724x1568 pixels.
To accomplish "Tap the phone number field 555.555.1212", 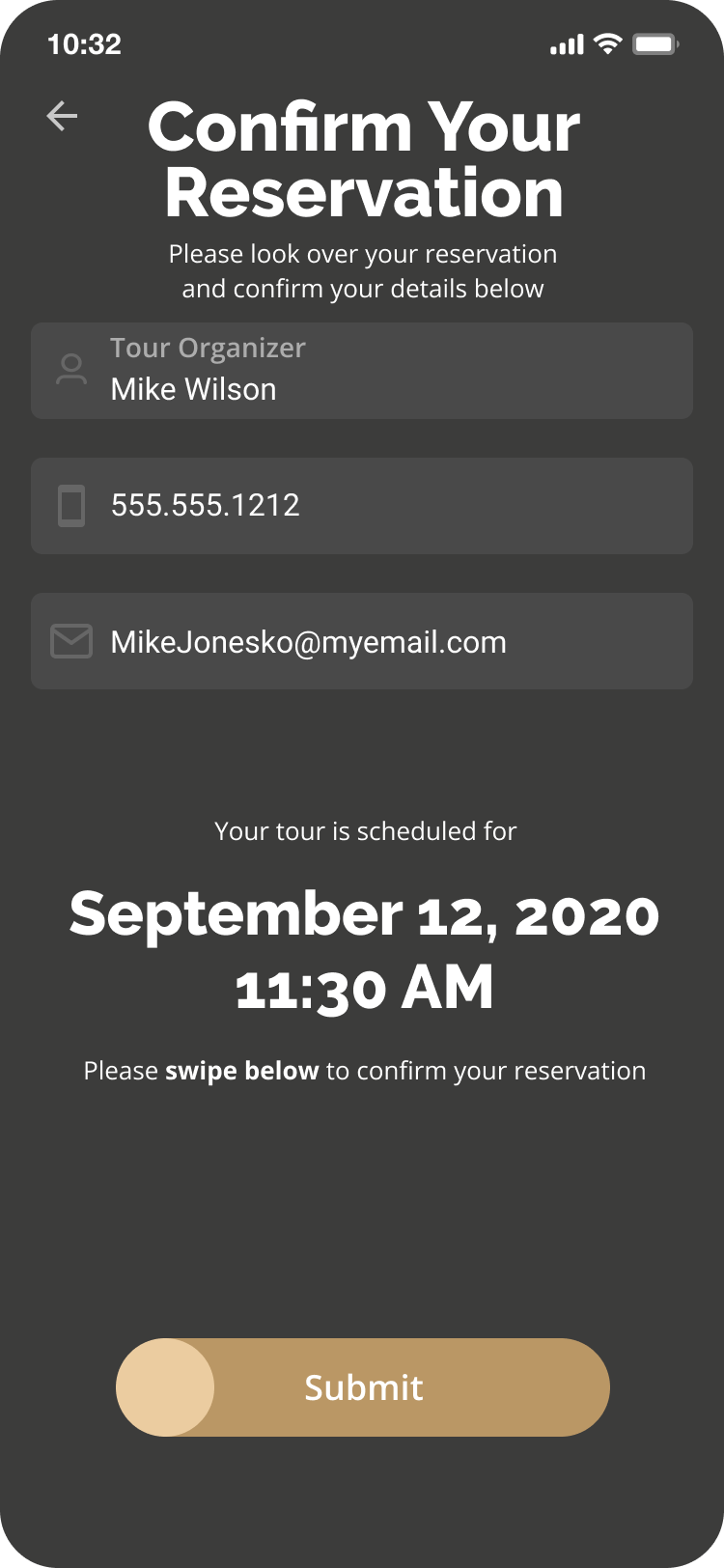I will click(362, 506).
